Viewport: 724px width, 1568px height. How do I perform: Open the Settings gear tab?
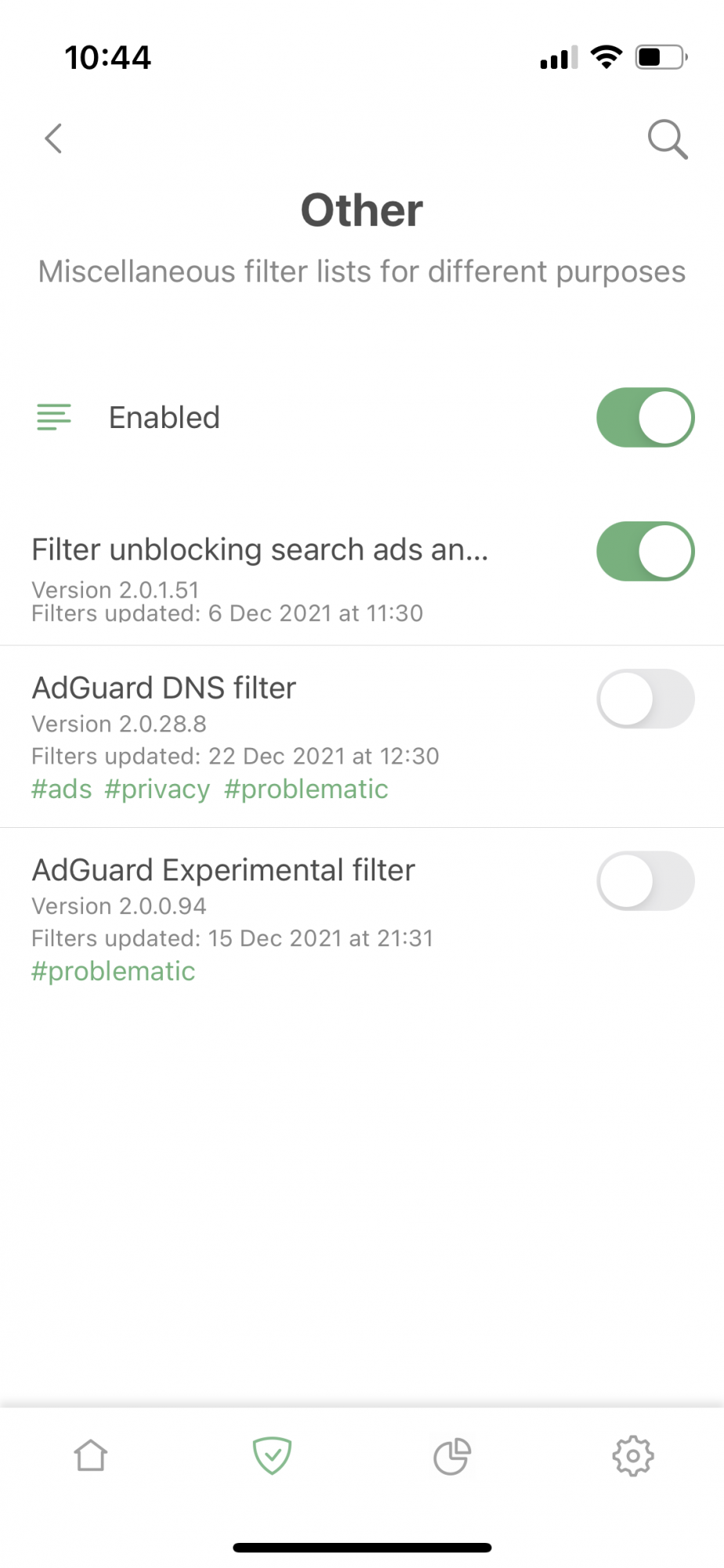633,1456
